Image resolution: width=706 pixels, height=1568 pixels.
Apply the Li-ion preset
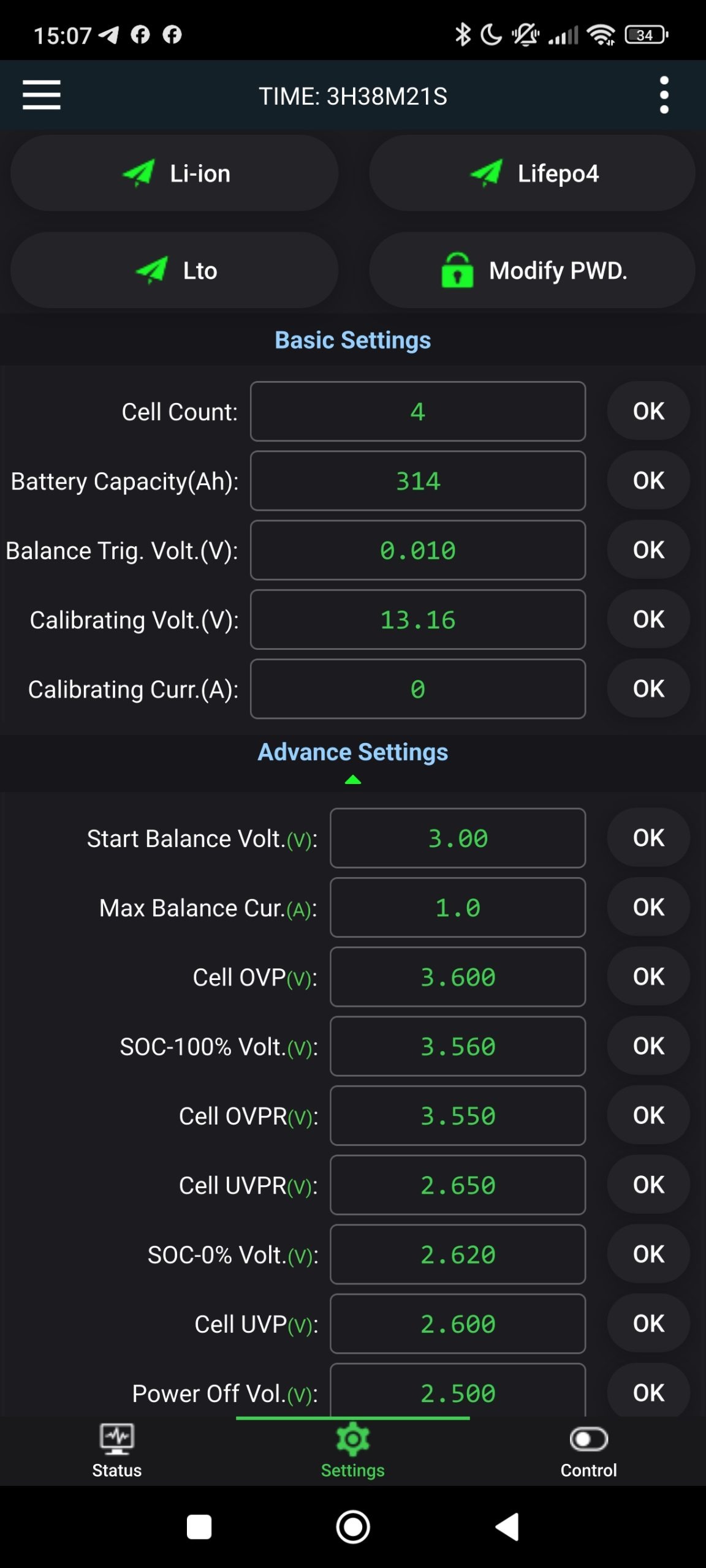(x=175, y=173)
